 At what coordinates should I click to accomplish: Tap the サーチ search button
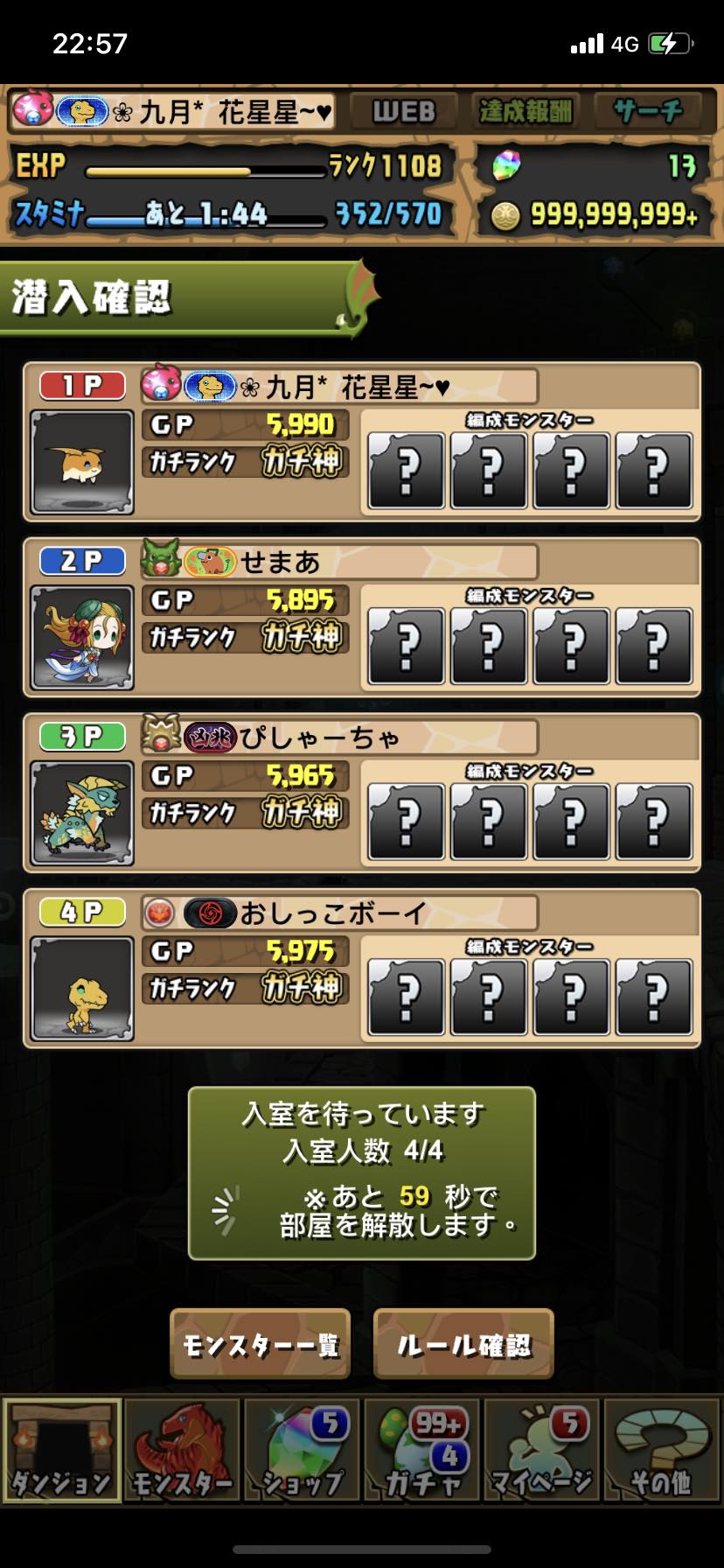(648, 111)
